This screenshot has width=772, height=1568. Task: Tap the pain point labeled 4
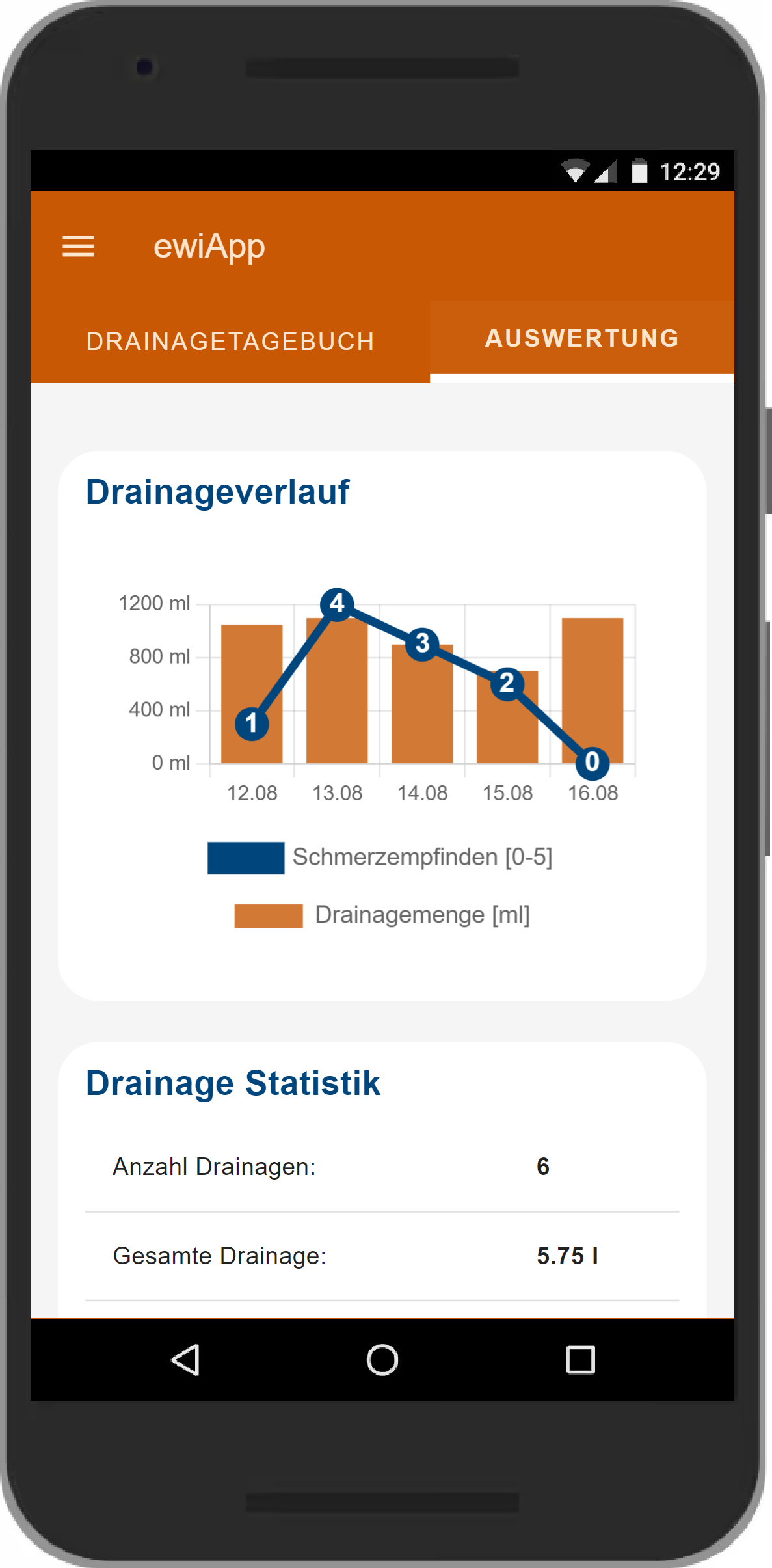pos(337,604)
